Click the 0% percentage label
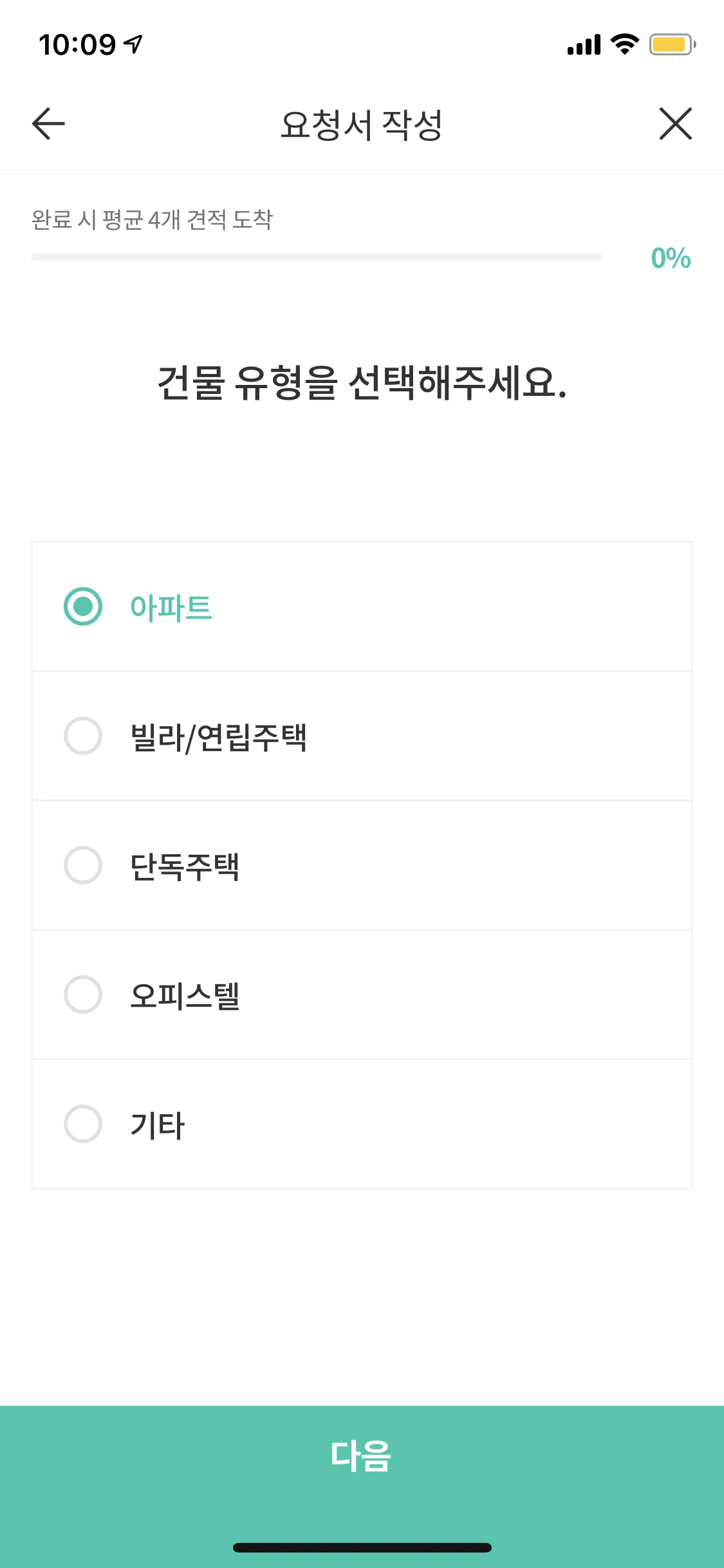This screenshot has width=724, height=1568. 669,259
